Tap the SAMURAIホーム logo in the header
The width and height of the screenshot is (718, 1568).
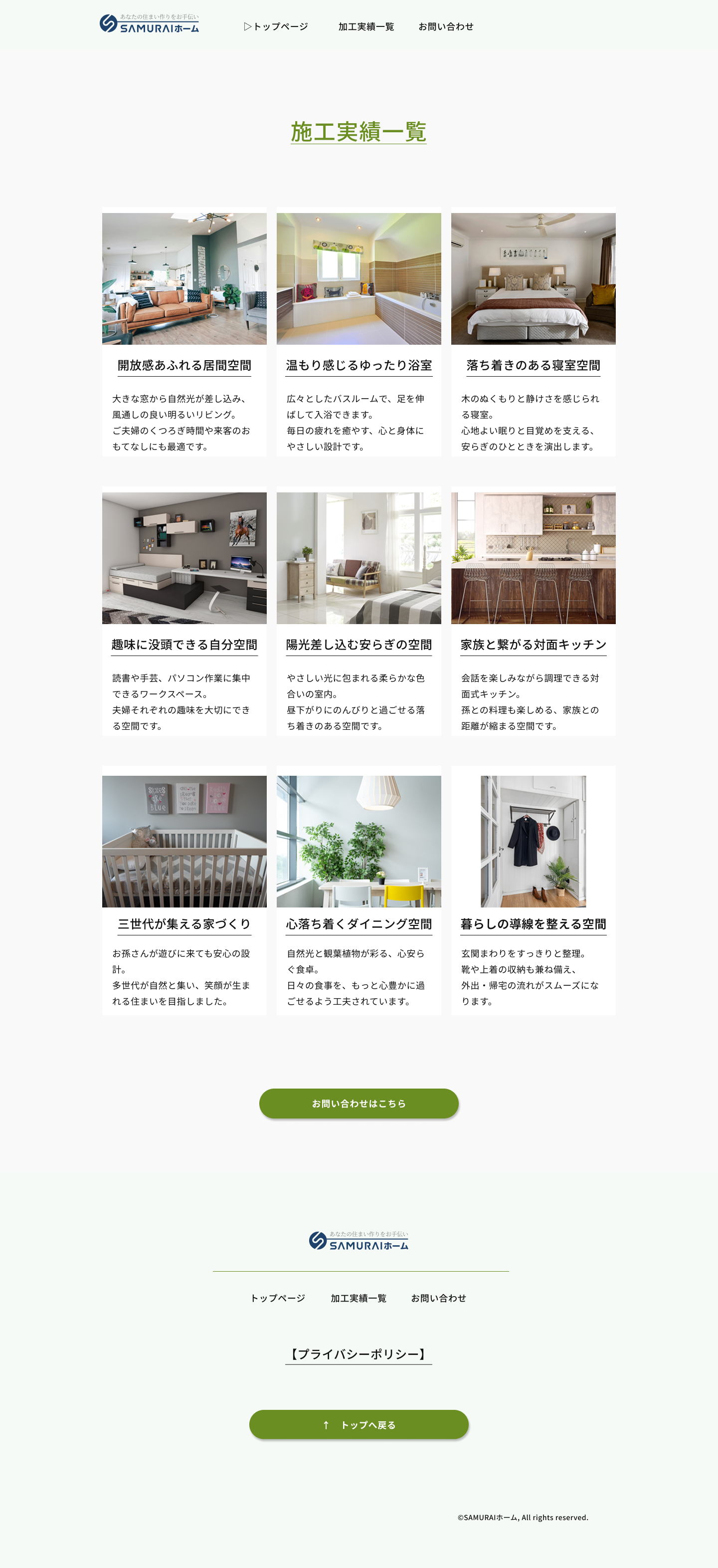click(x=150, y=24)
